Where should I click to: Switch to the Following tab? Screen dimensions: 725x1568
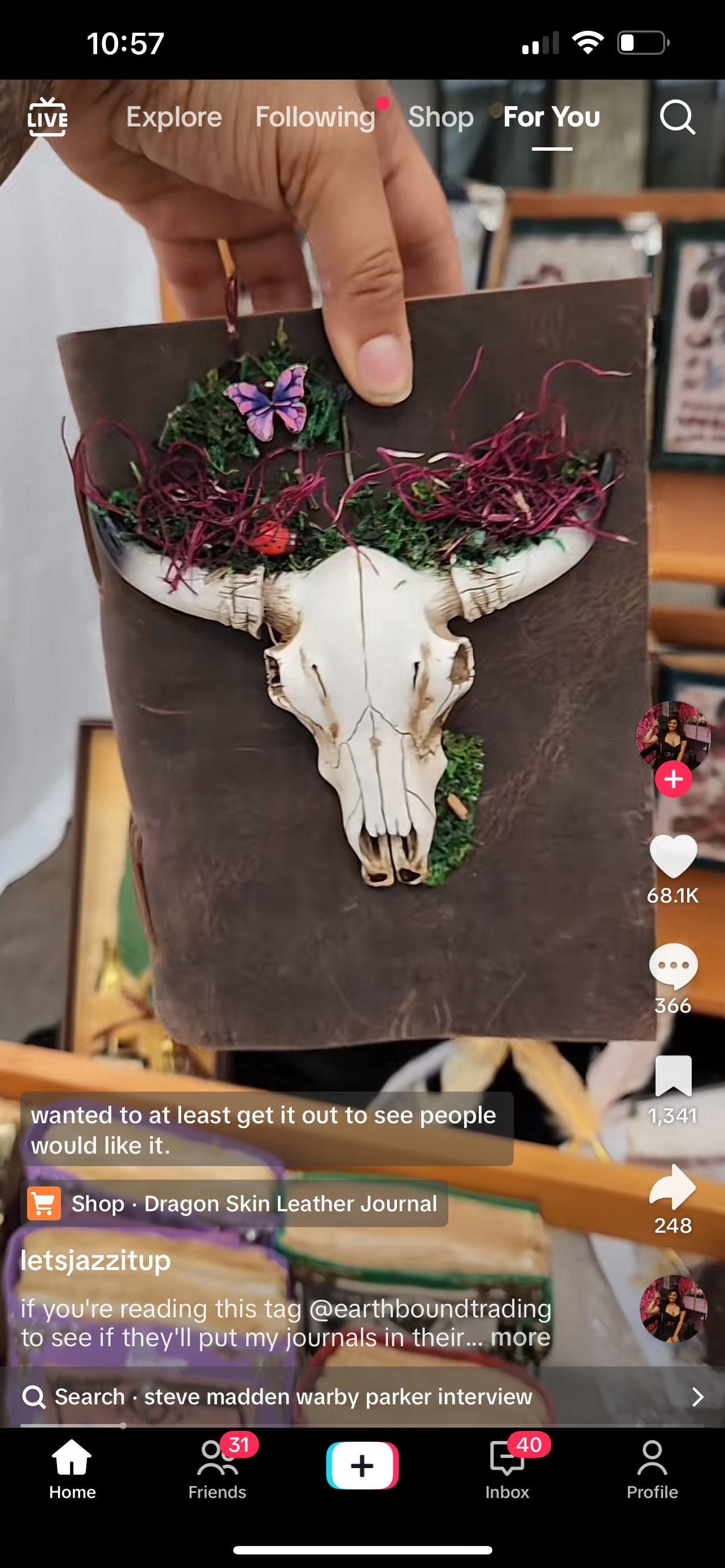tap(315, 116)
